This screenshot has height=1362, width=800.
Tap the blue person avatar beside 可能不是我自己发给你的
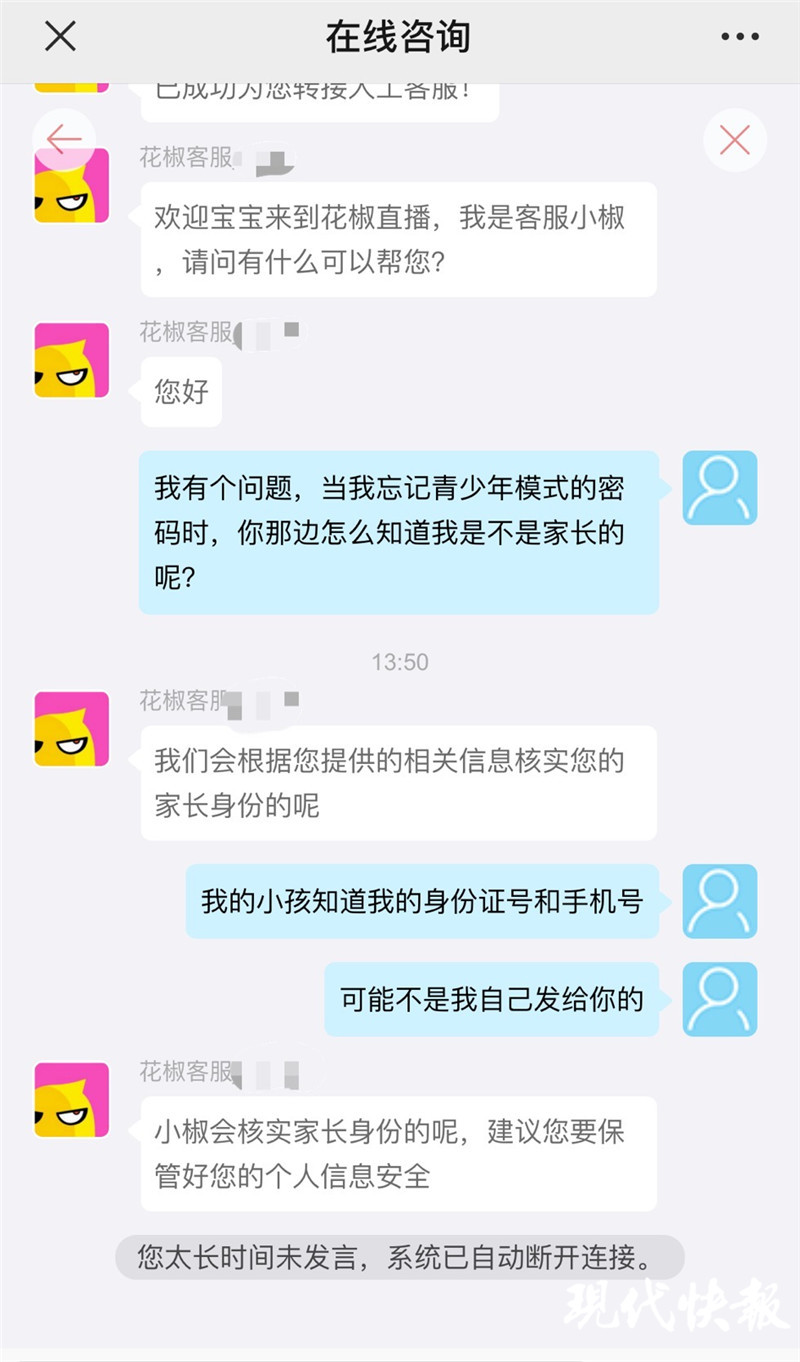(x=719, y=1000)
